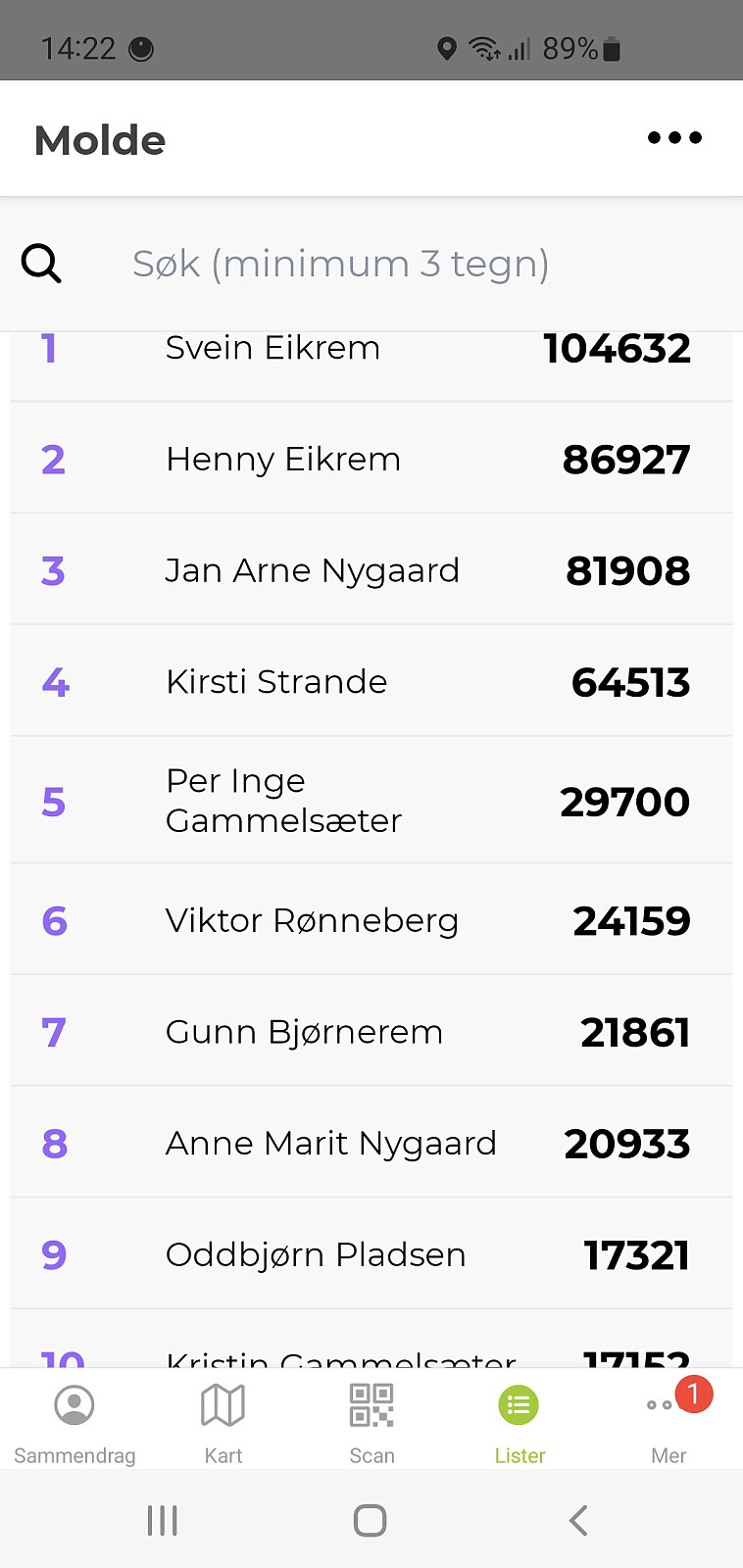Open Per Inge Gammelsæter's row

point(371,801)
